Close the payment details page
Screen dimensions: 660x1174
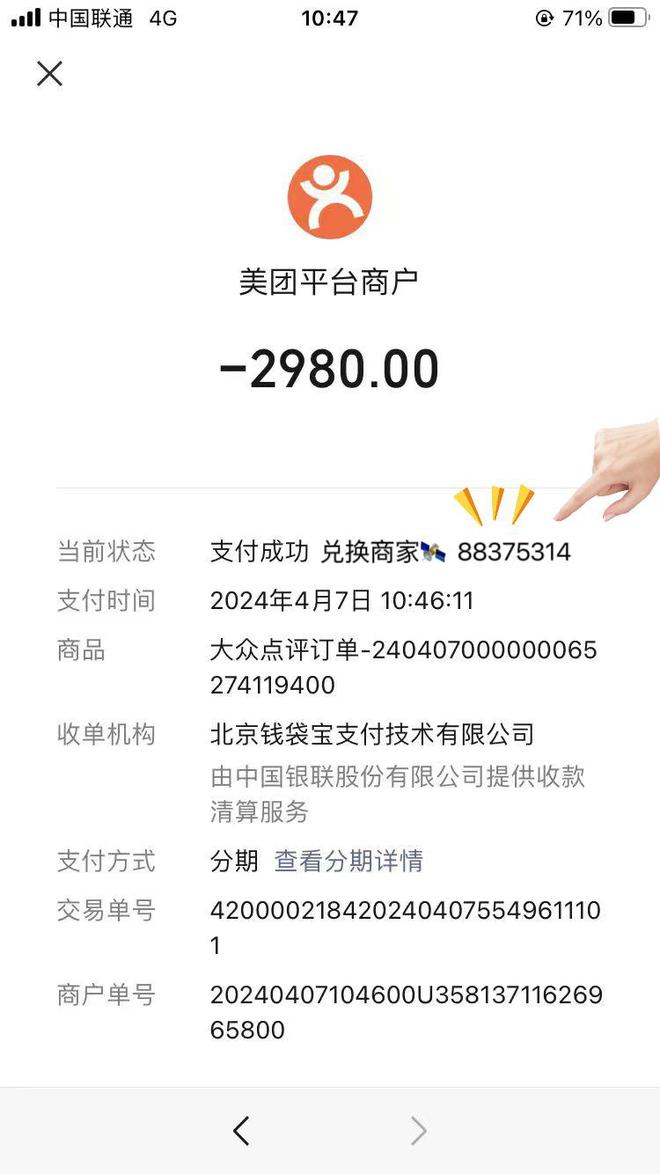pyautogui.click(x=49, y=73)
